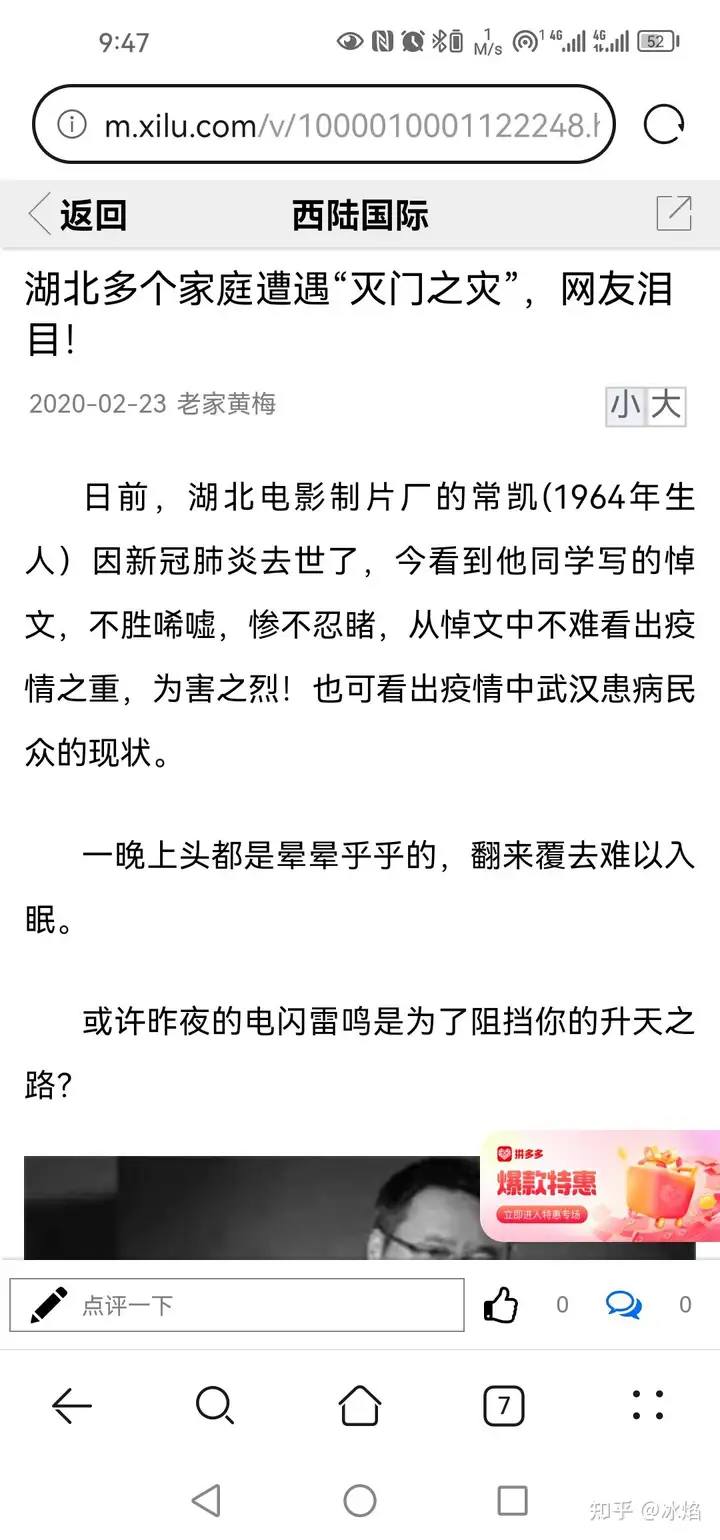Image resolution: width=720 pixels, height=1540 pixels.
Task: Tap the system recent apps button
Action: 512,1500
